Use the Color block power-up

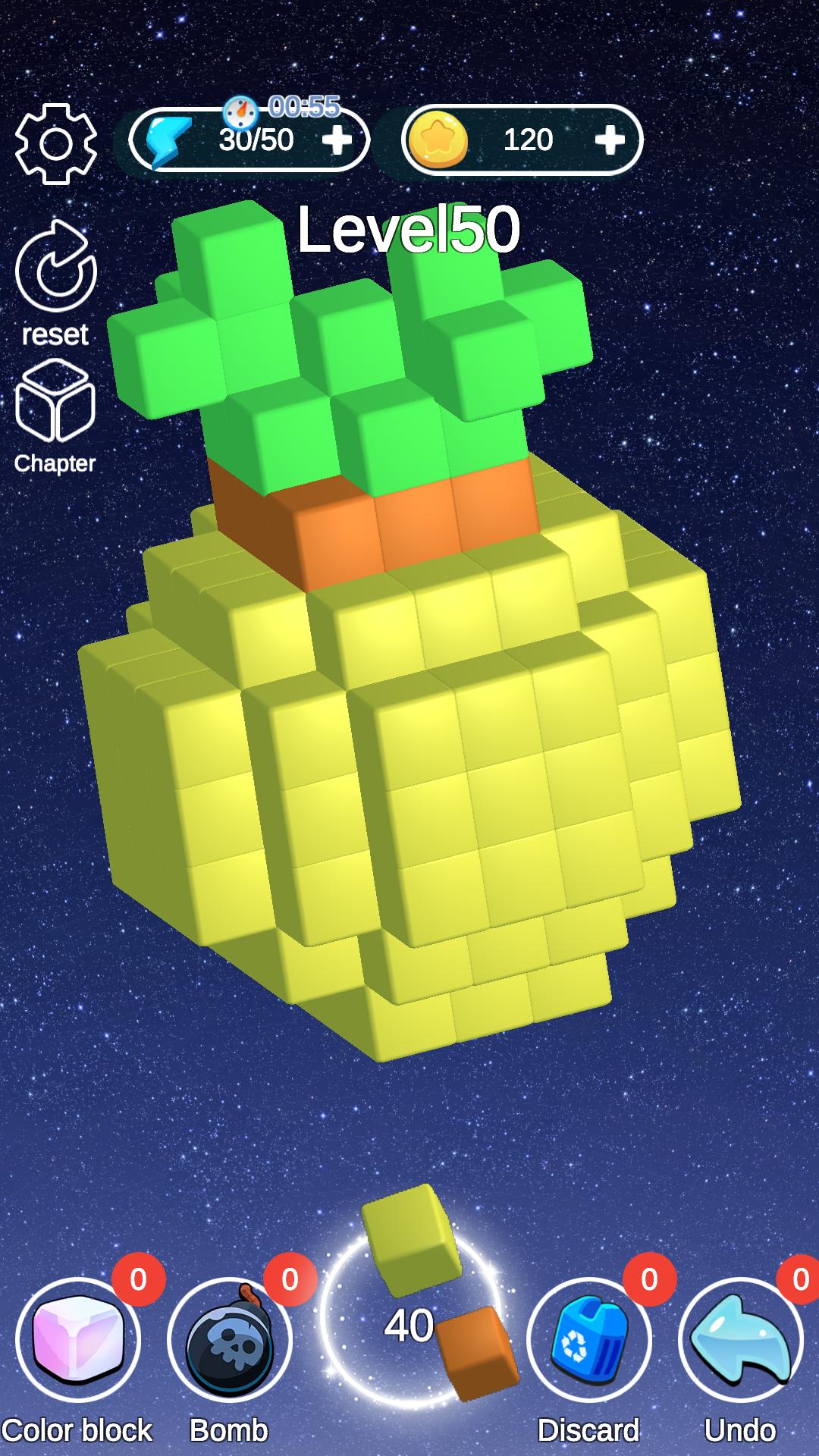coord(77,1340)
